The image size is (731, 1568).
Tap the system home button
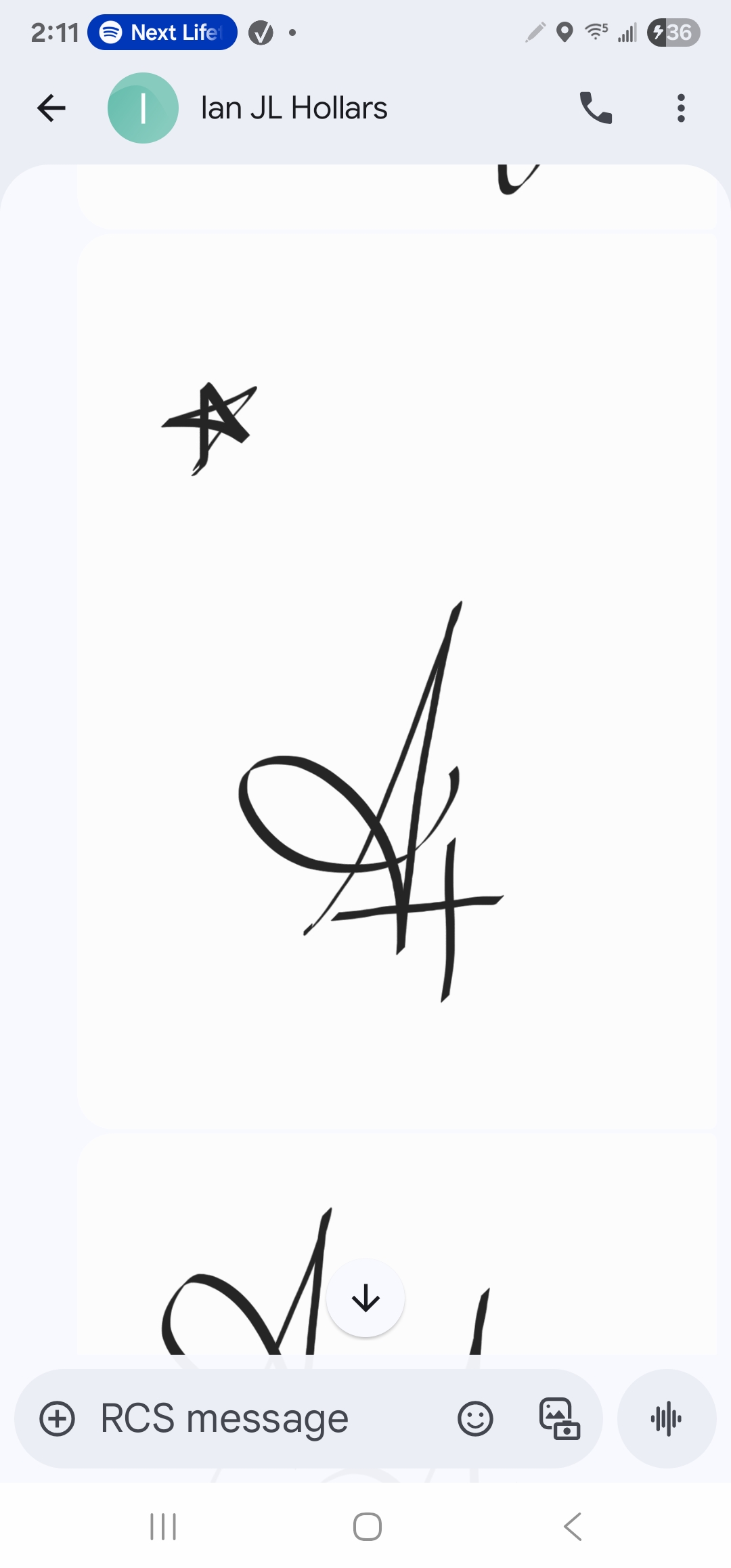click(367, 1527)
